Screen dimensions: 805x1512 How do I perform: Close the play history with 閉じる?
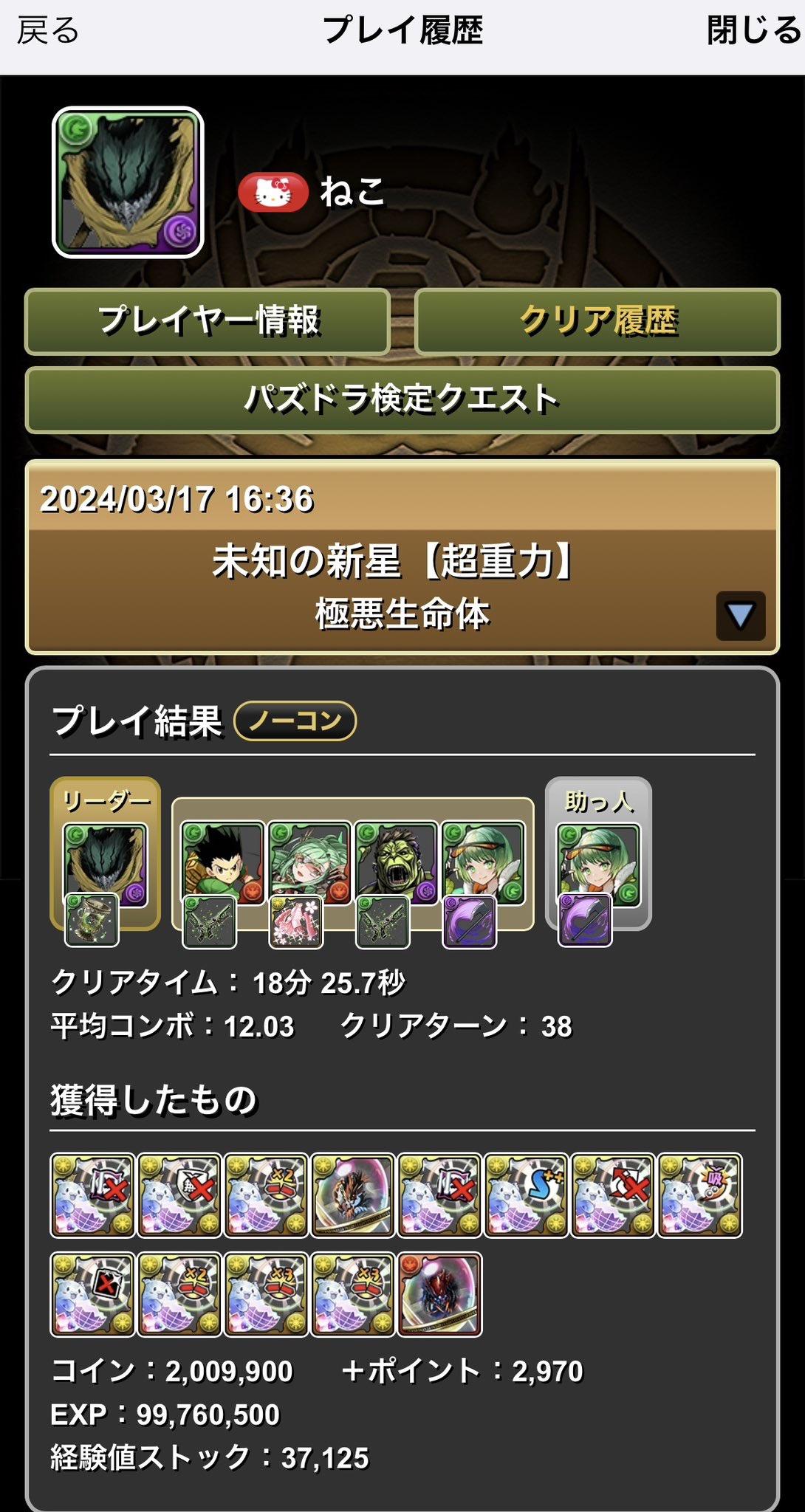coord(753,32)
